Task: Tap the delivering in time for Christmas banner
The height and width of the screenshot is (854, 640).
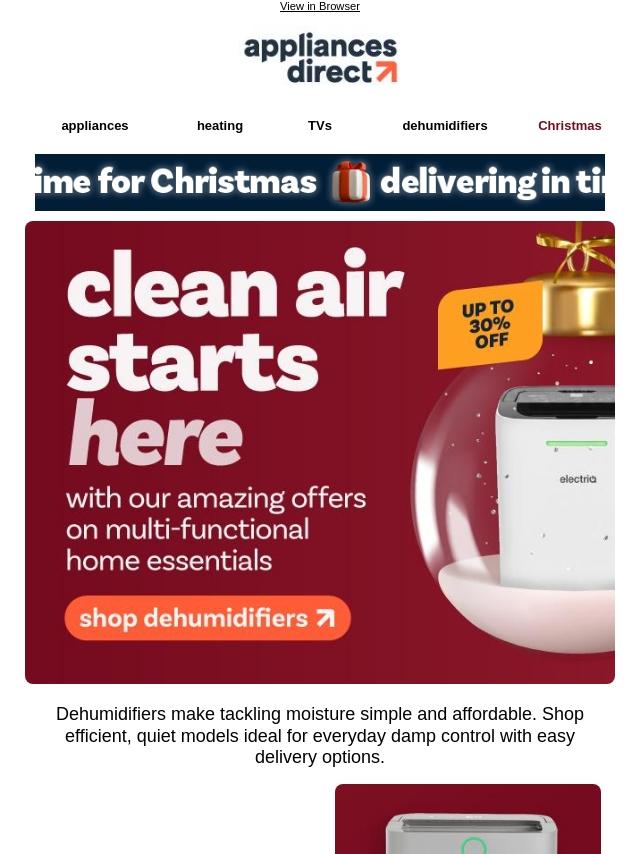Action: tap(320, 182)
